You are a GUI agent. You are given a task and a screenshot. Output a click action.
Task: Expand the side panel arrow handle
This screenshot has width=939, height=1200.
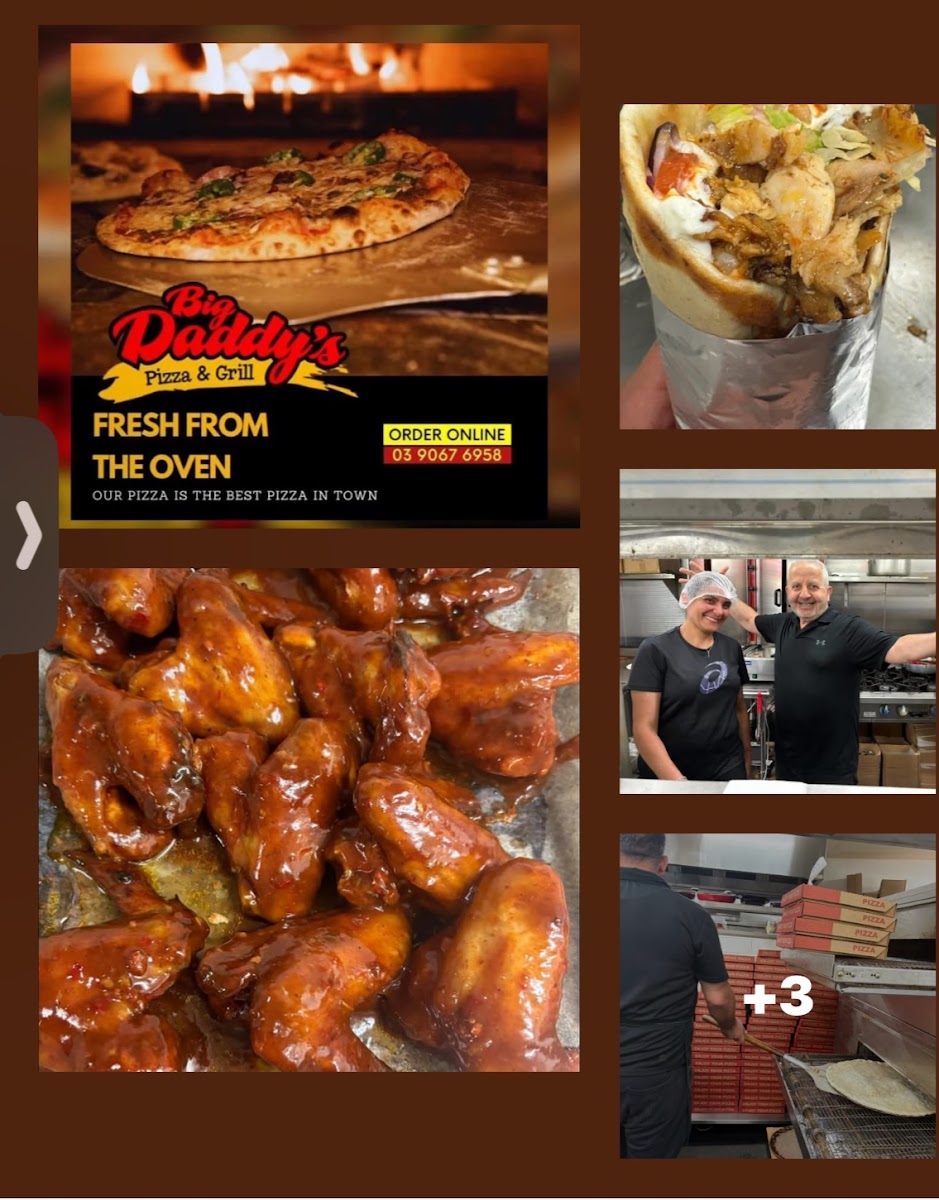28,535
